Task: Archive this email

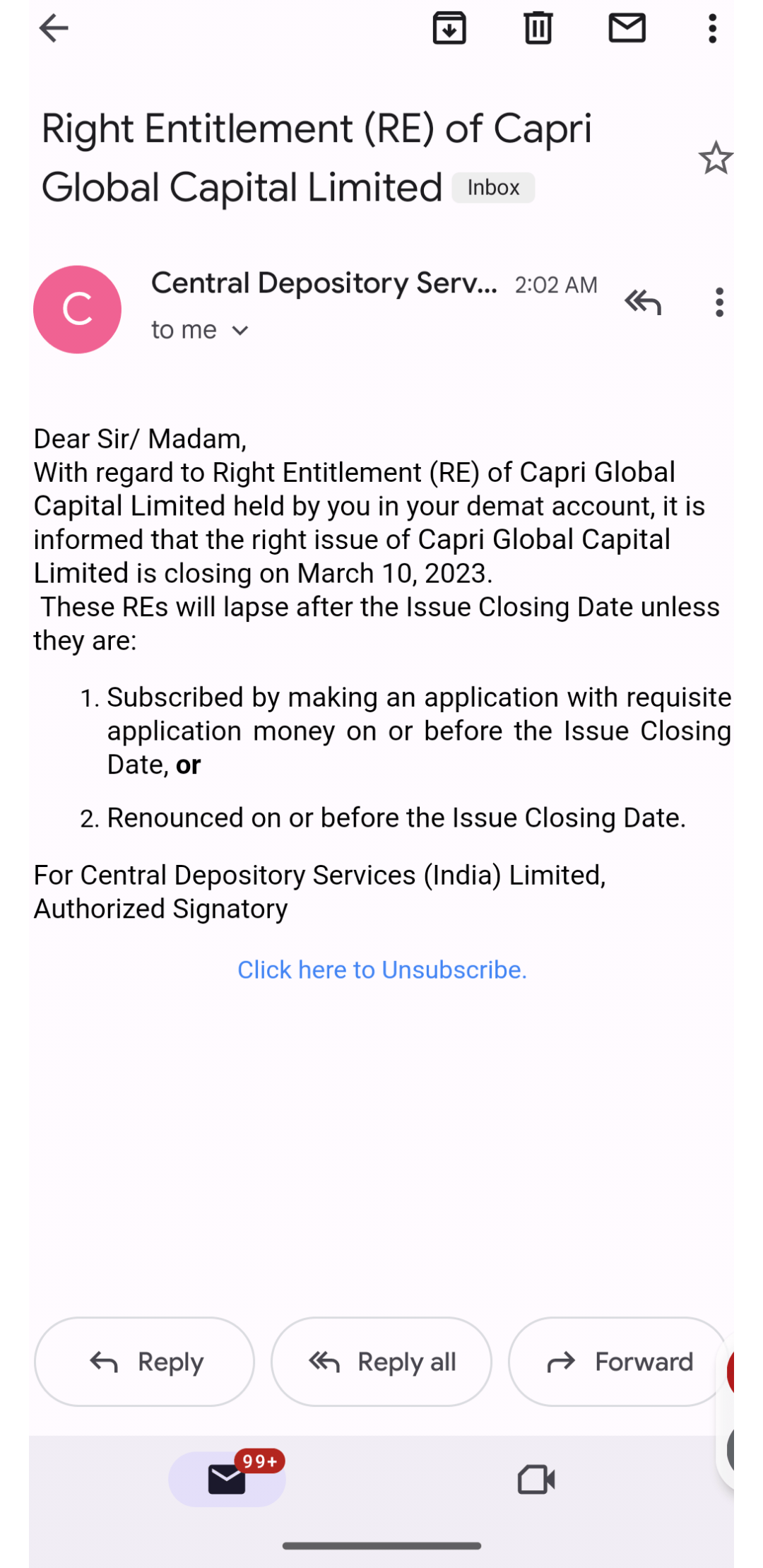Action: pyautogui.click(x=449, y=28)
